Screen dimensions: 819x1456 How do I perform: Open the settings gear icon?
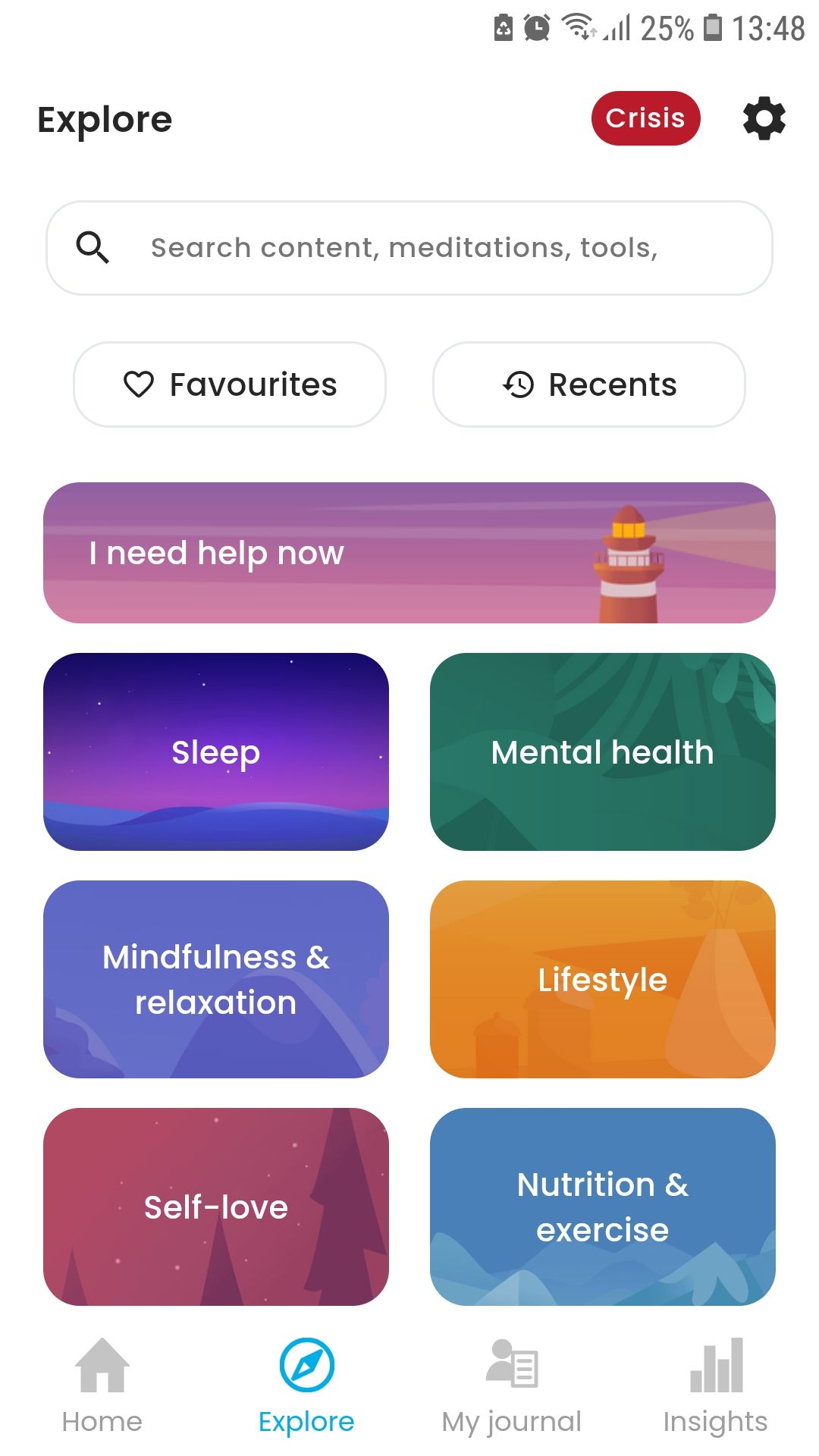(764, 118)
